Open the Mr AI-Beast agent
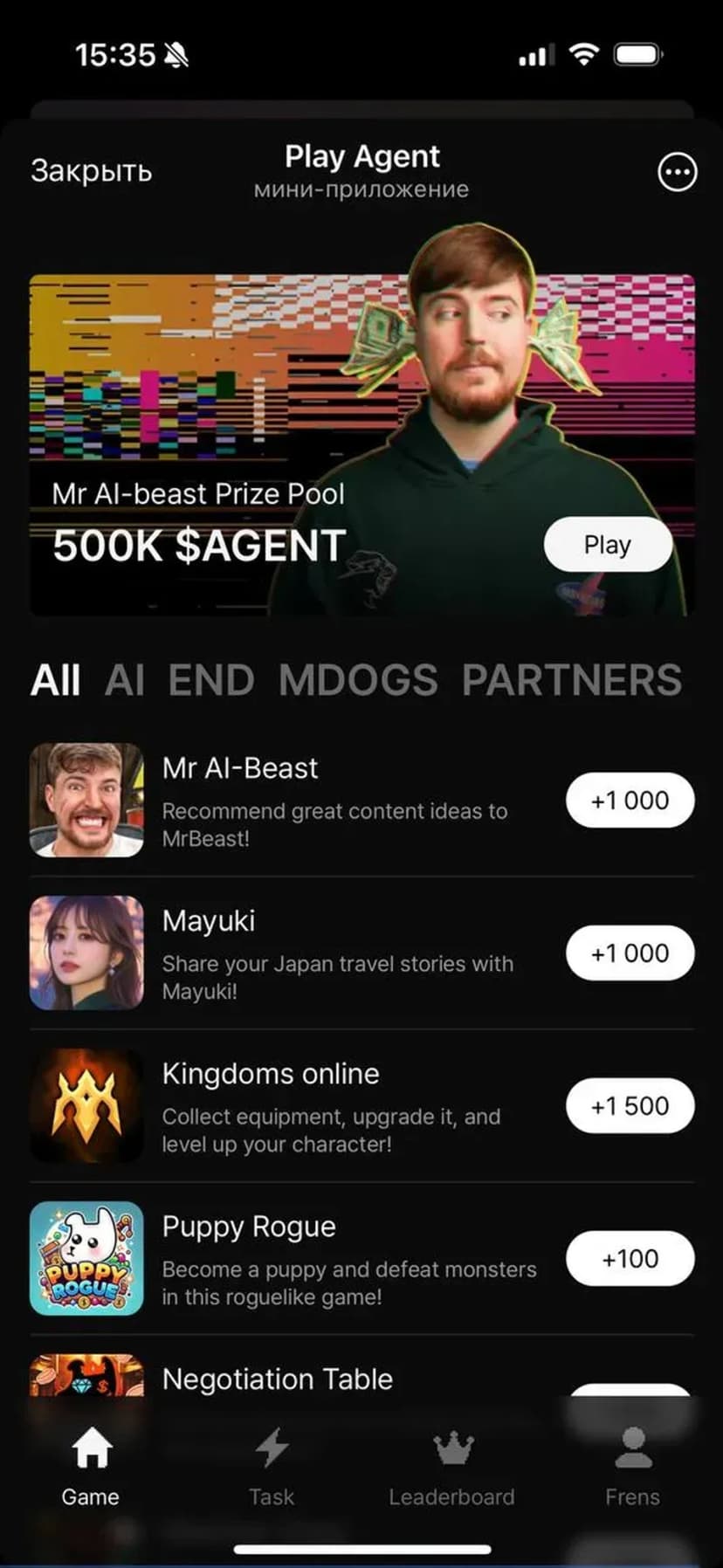The image size is (723, 1568). [x=240, y=768]
